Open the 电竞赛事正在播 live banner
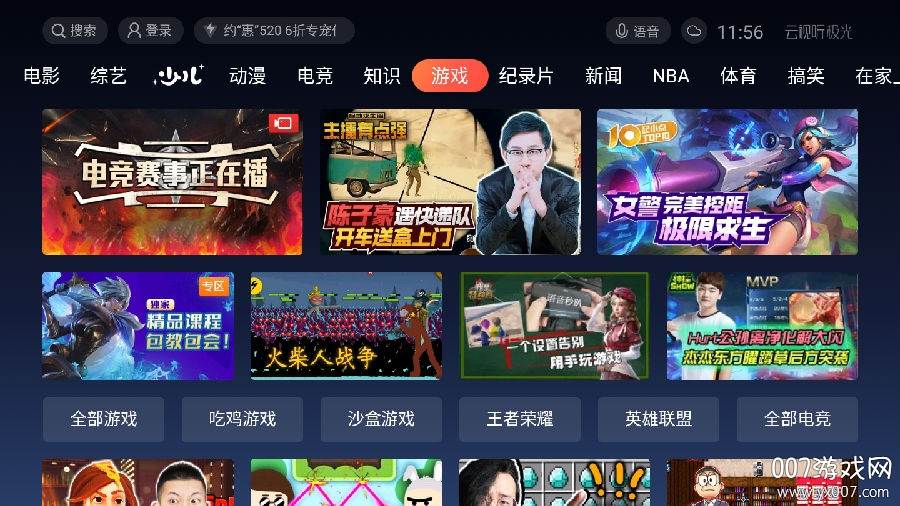 [172, 182]
